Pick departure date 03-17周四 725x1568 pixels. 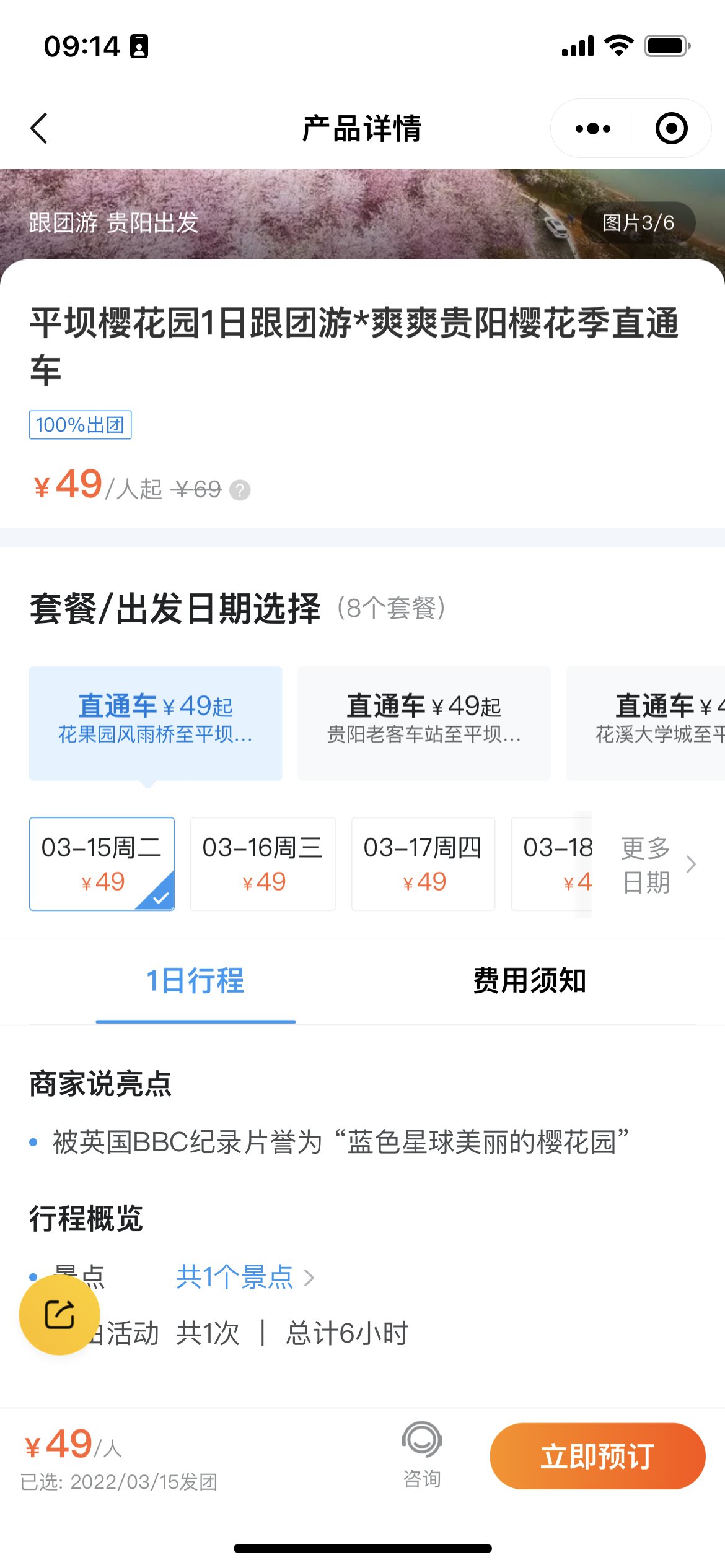pos(423,863)
